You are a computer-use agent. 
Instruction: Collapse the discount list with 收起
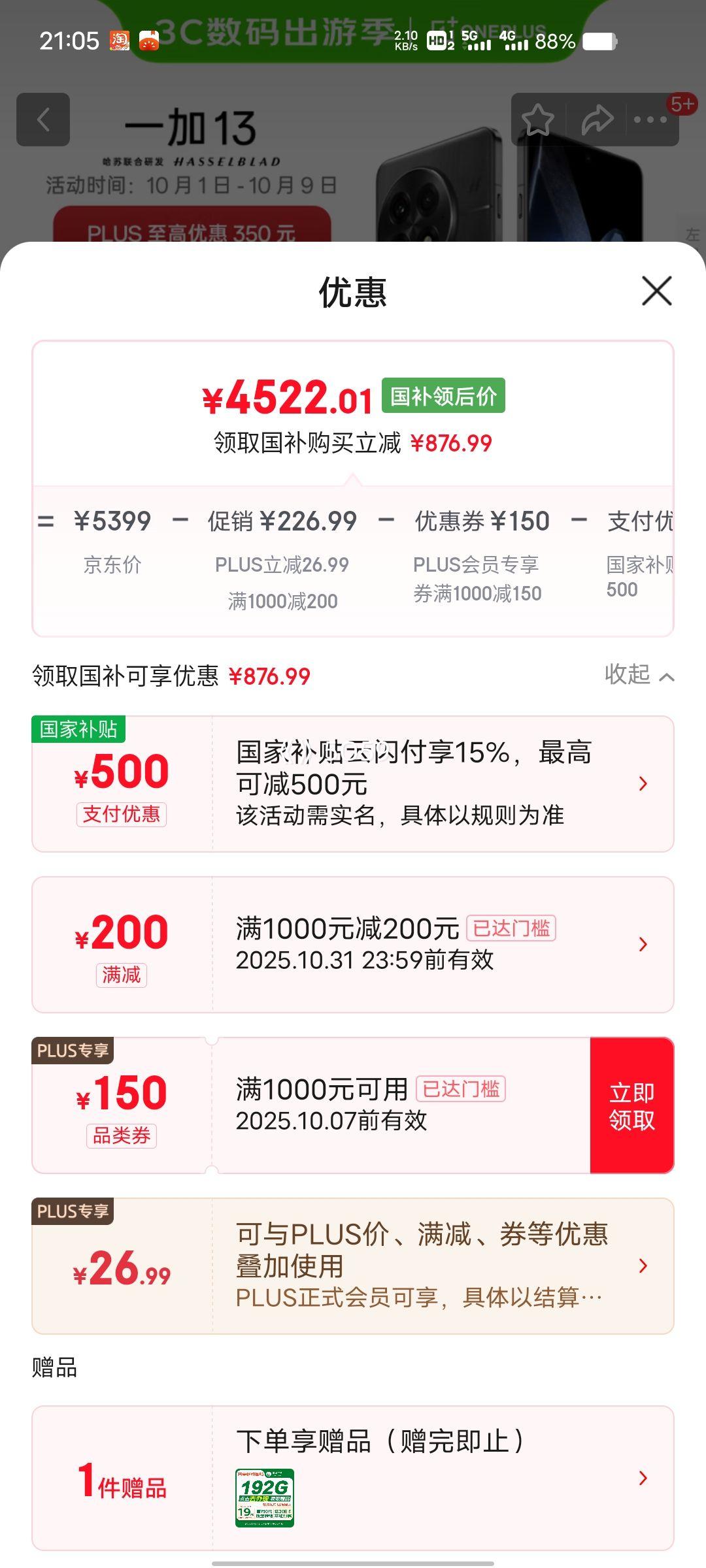[x=639, y=675]
